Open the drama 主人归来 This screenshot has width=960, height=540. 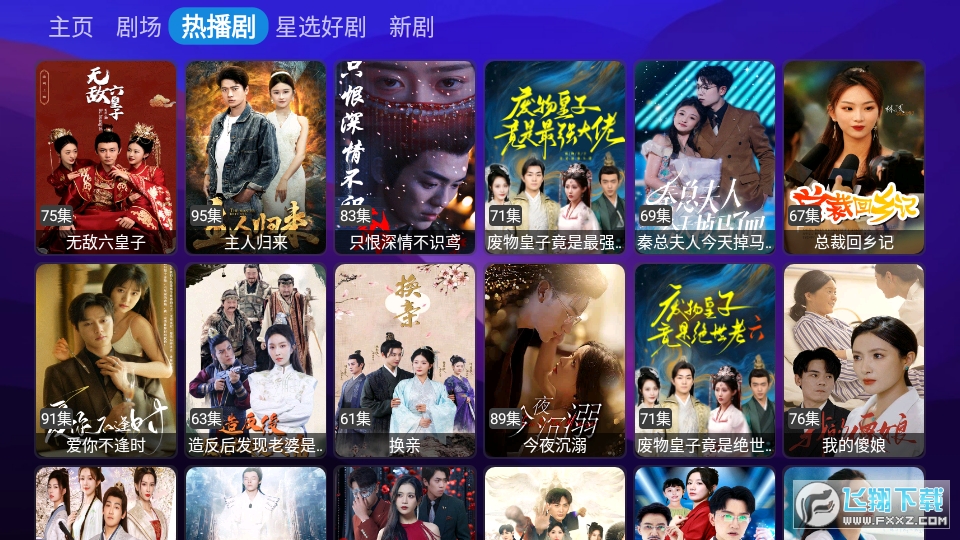pos(256,157)
